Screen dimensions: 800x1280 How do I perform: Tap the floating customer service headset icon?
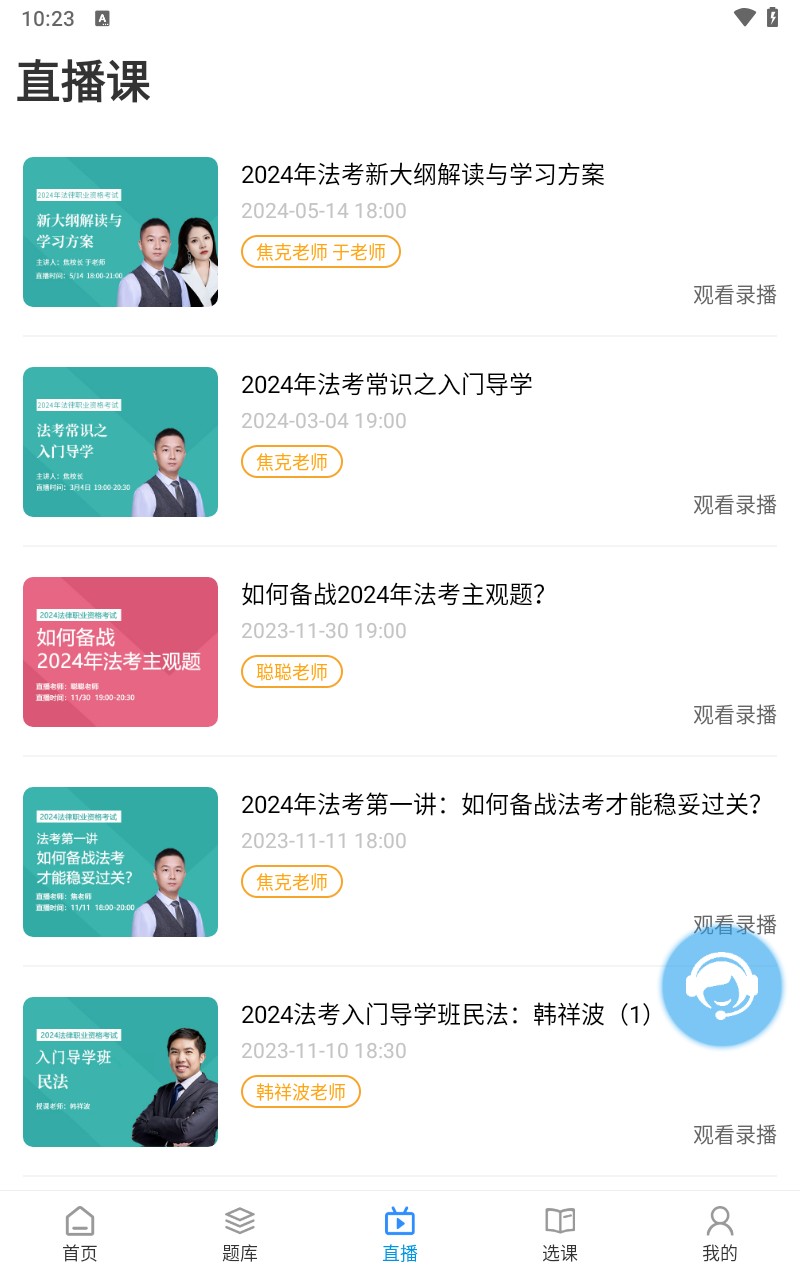[721, 986]
